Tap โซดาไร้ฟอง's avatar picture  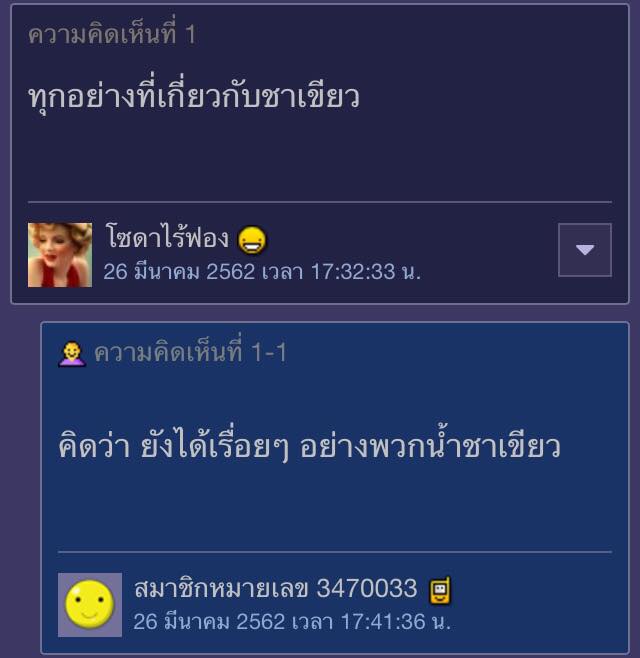click(59, 255)
